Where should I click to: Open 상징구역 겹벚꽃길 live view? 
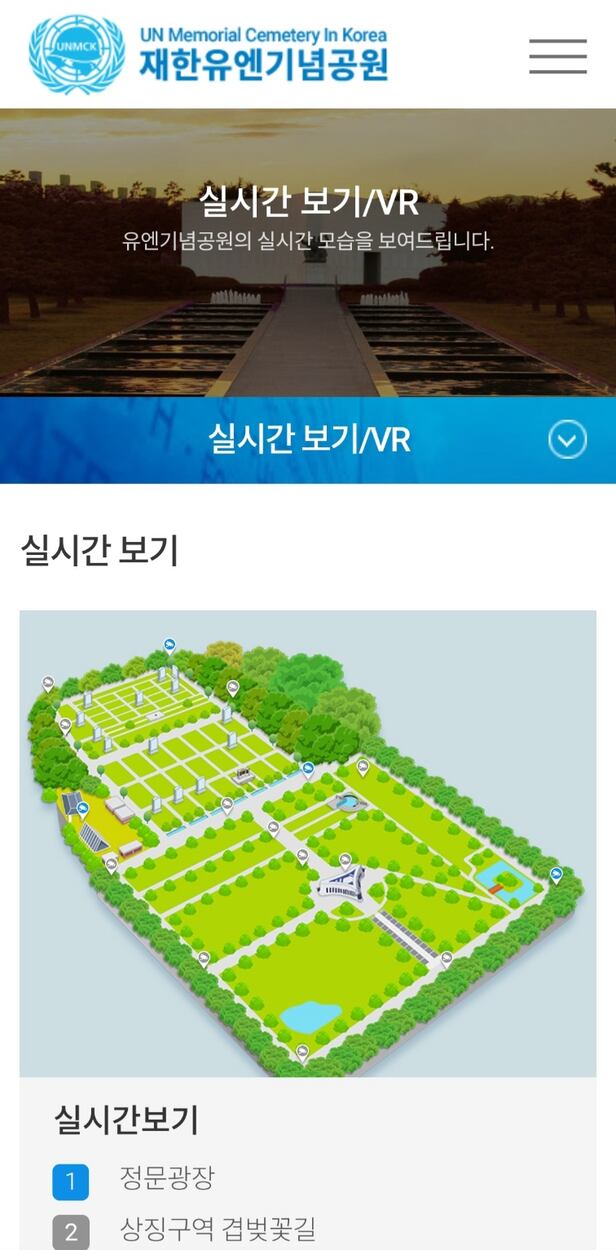click(216, 1230)
